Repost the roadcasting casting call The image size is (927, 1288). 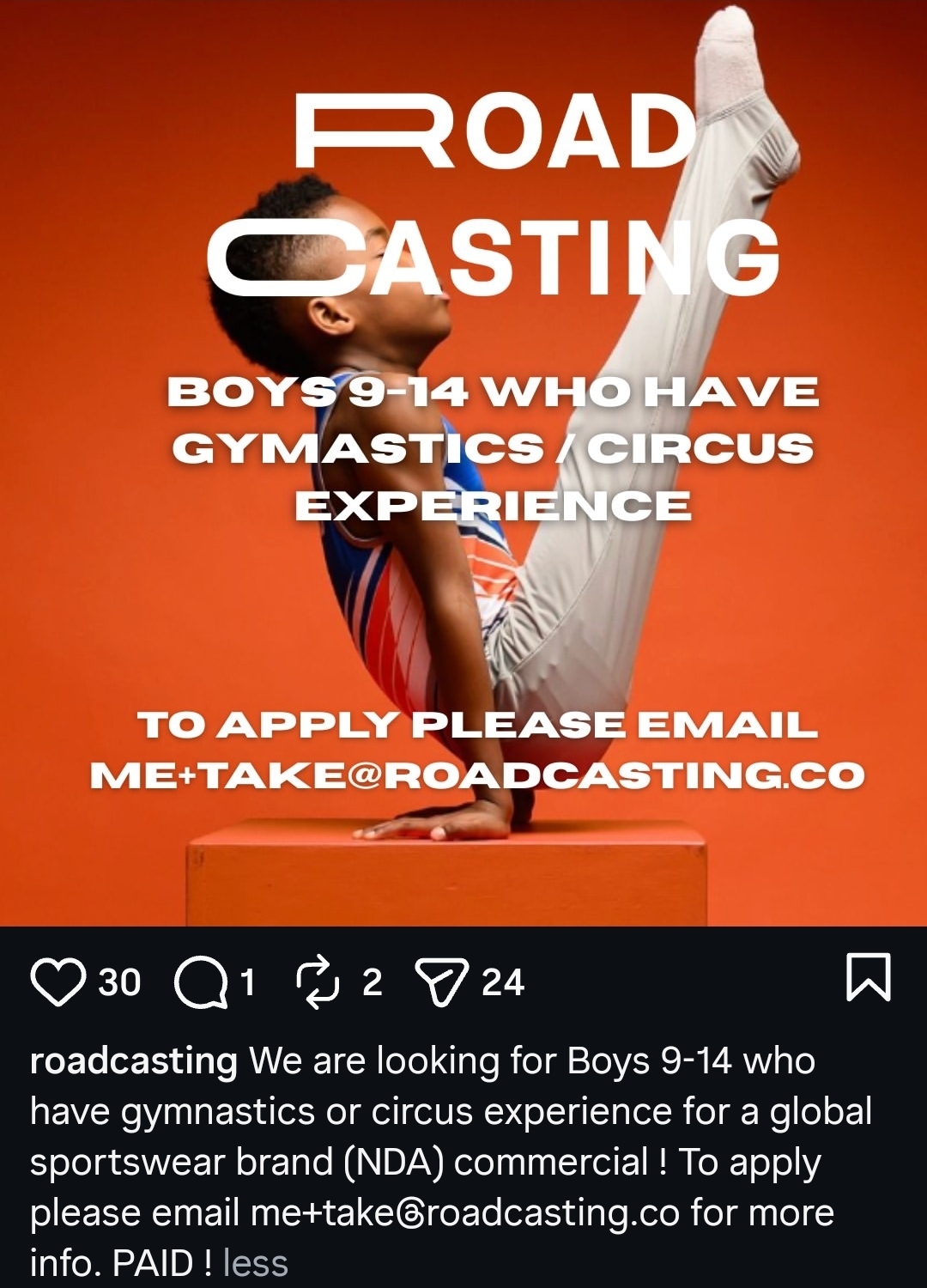(318, 981)
